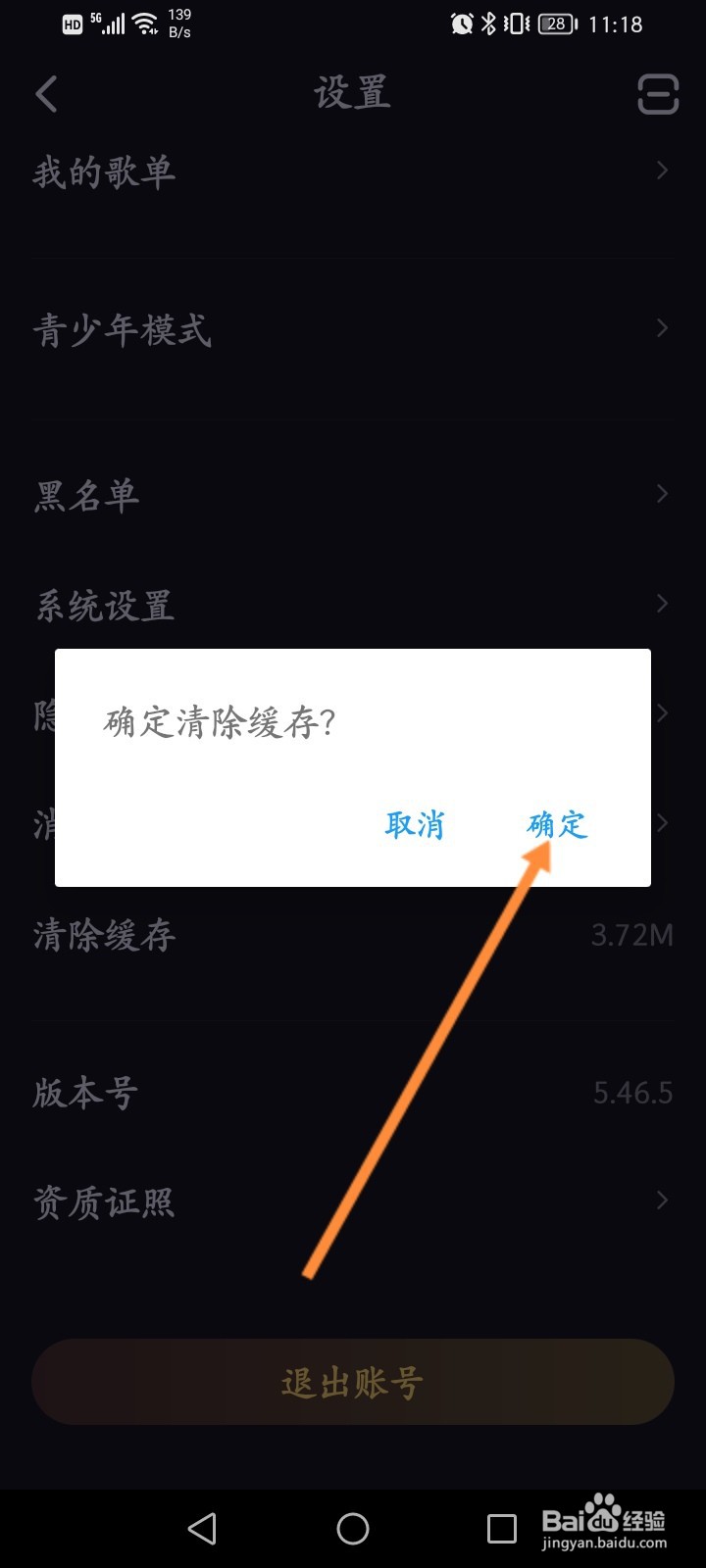706x1568 pixels.
Task: Tap the back triangle navigation icon
Action: [202, 1528]
